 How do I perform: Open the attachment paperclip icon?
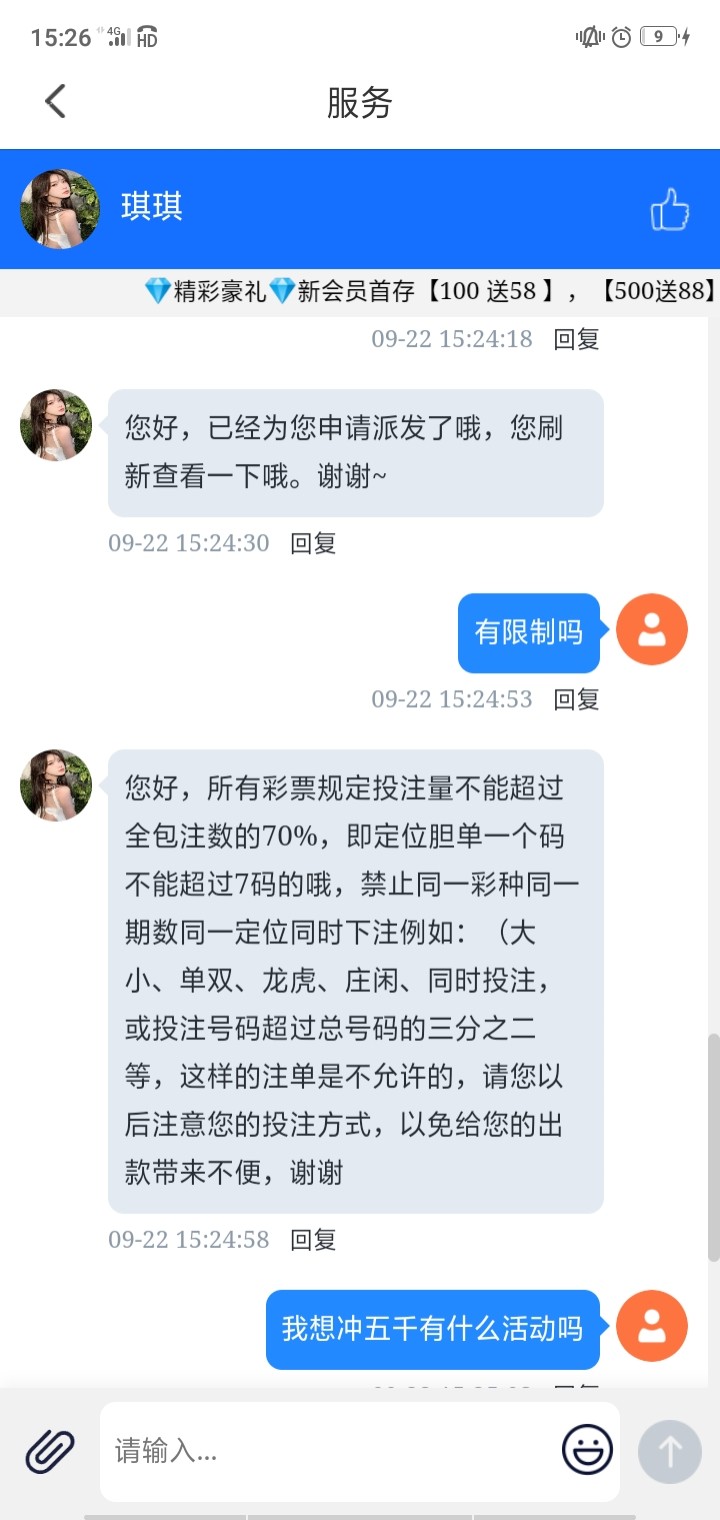coord(50,1451)
